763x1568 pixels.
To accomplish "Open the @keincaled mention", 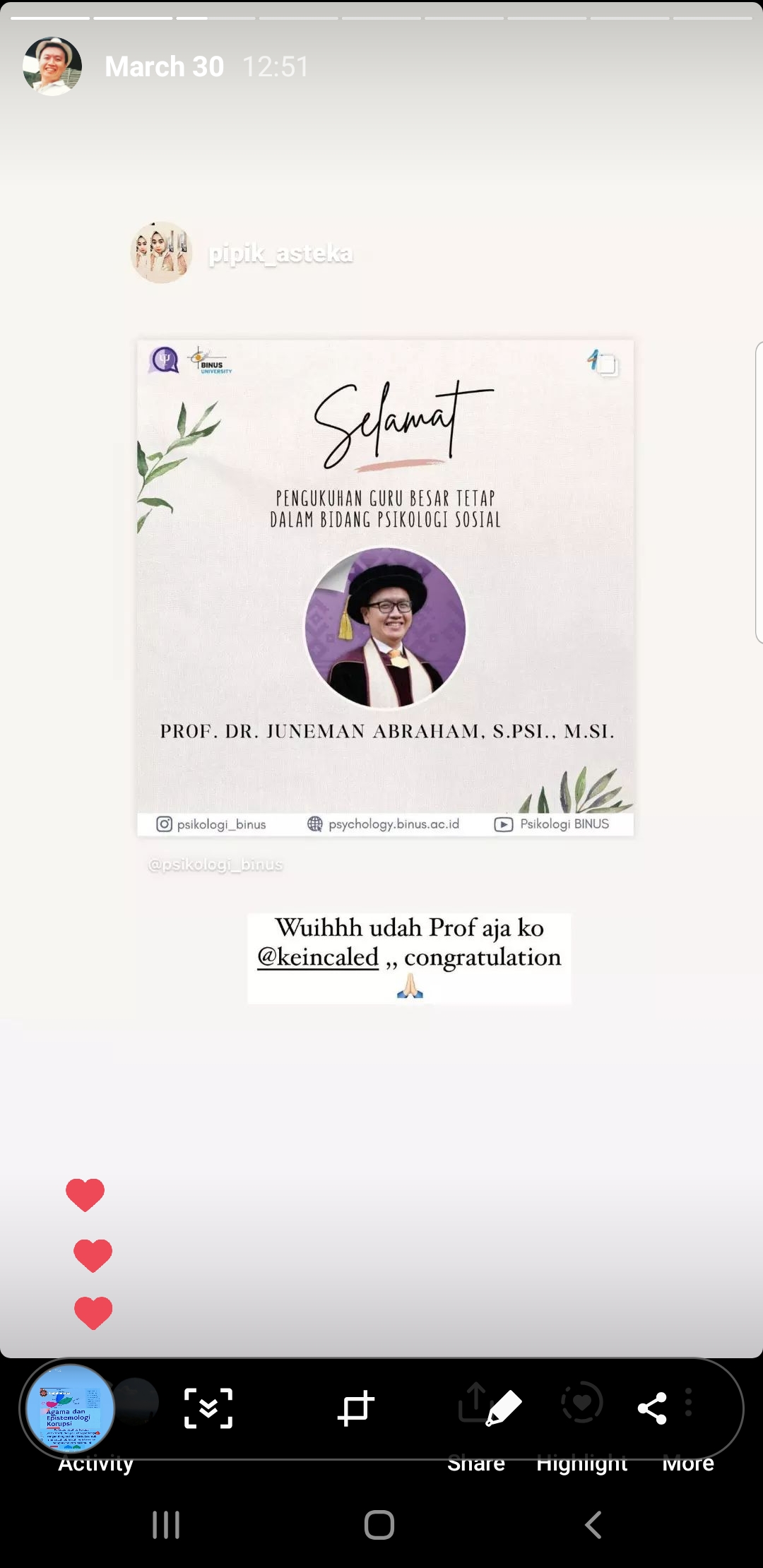I will pyautogui.click(x=318, y=957).
